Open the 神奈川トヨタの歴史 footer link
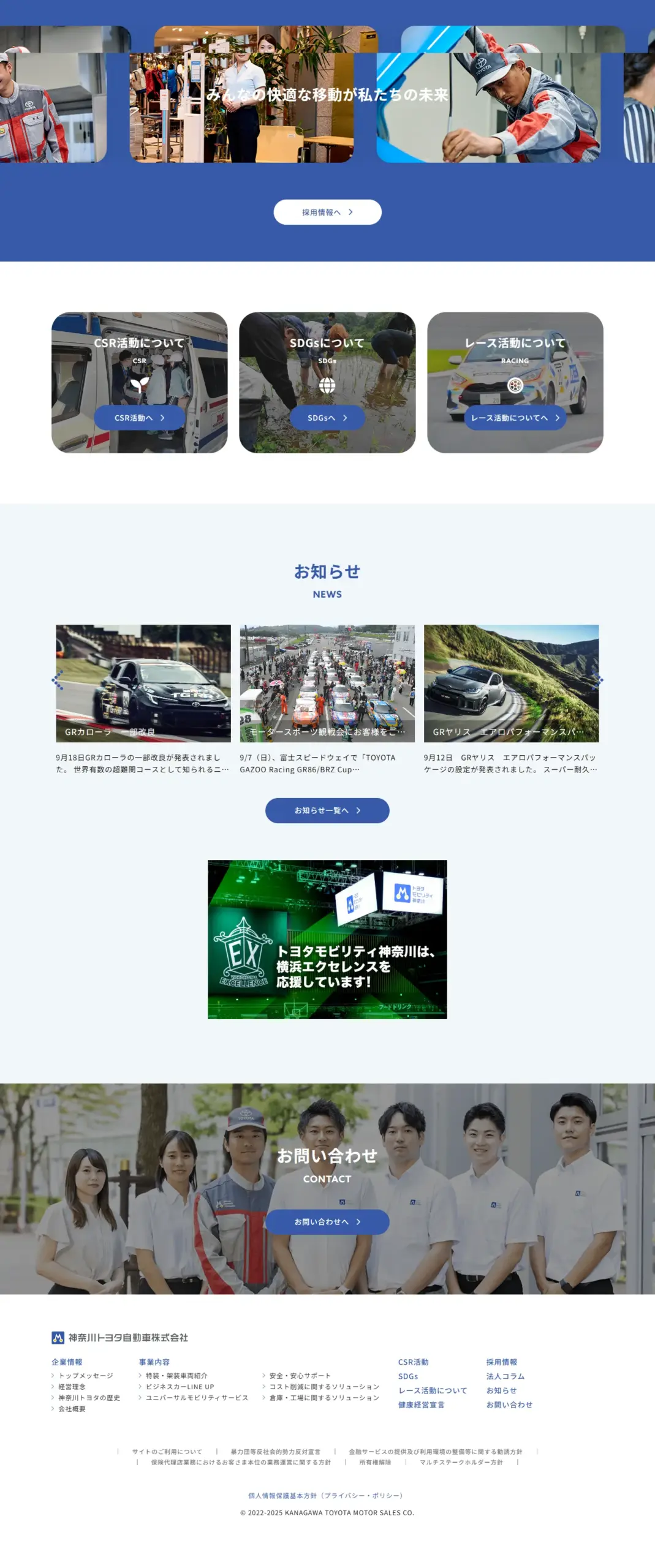The width and height of the screenshot is (655, 1568). point(89,1398)
